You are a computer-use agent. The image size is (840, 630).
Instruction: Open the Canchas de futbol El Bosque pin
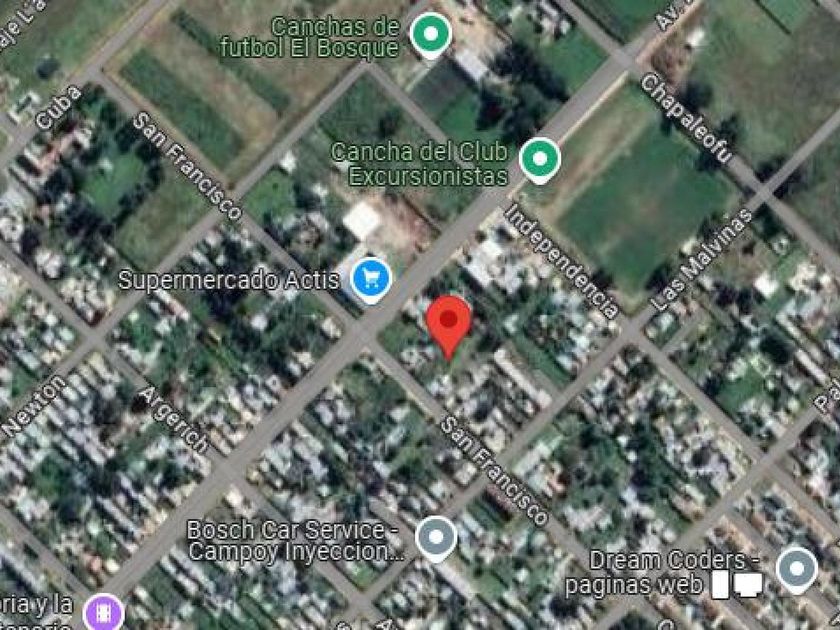pos(431,35)
